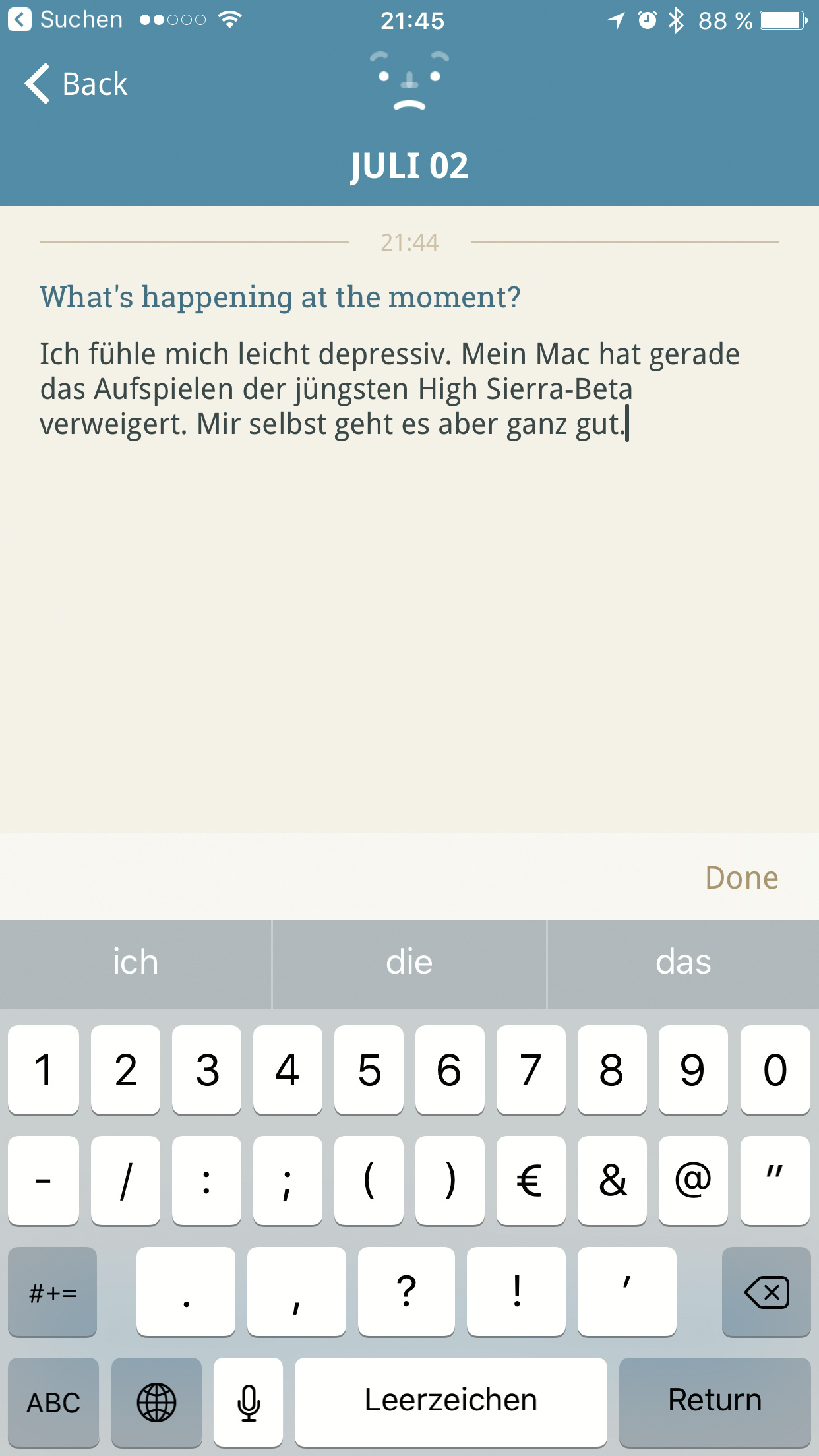
Task: Type the @ symbol
Action: 693,1181
